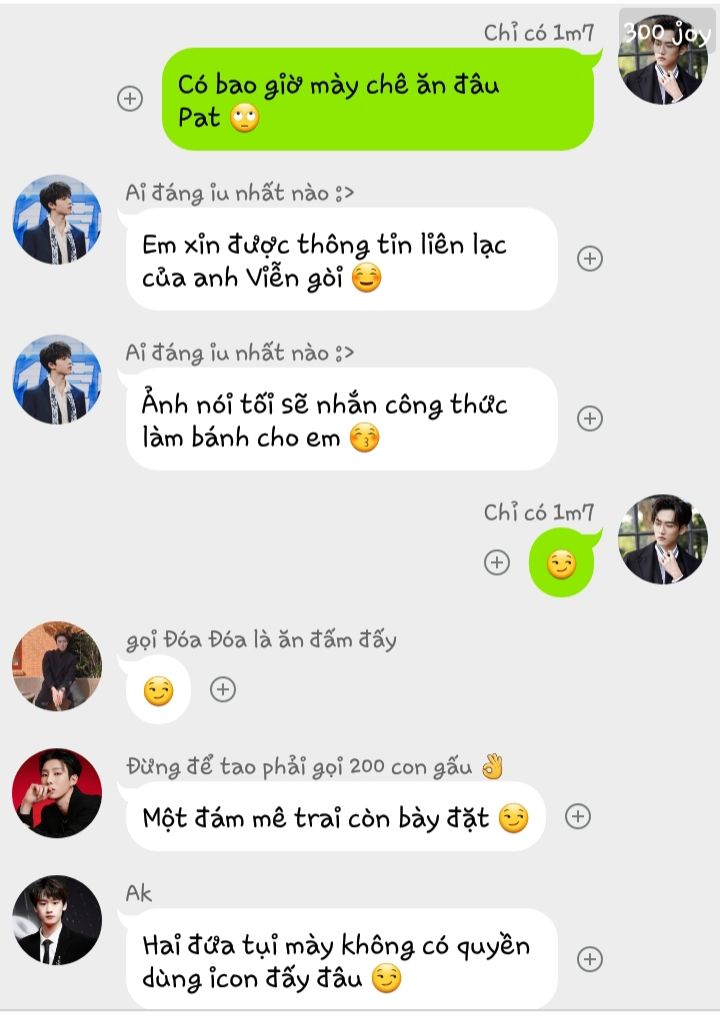Tap plus next to "Em xin được thông tin liên lạc"
Image resolution: width=720 pixels, height=1018 pixels.
pyautogui.click(x=590, y=259)
